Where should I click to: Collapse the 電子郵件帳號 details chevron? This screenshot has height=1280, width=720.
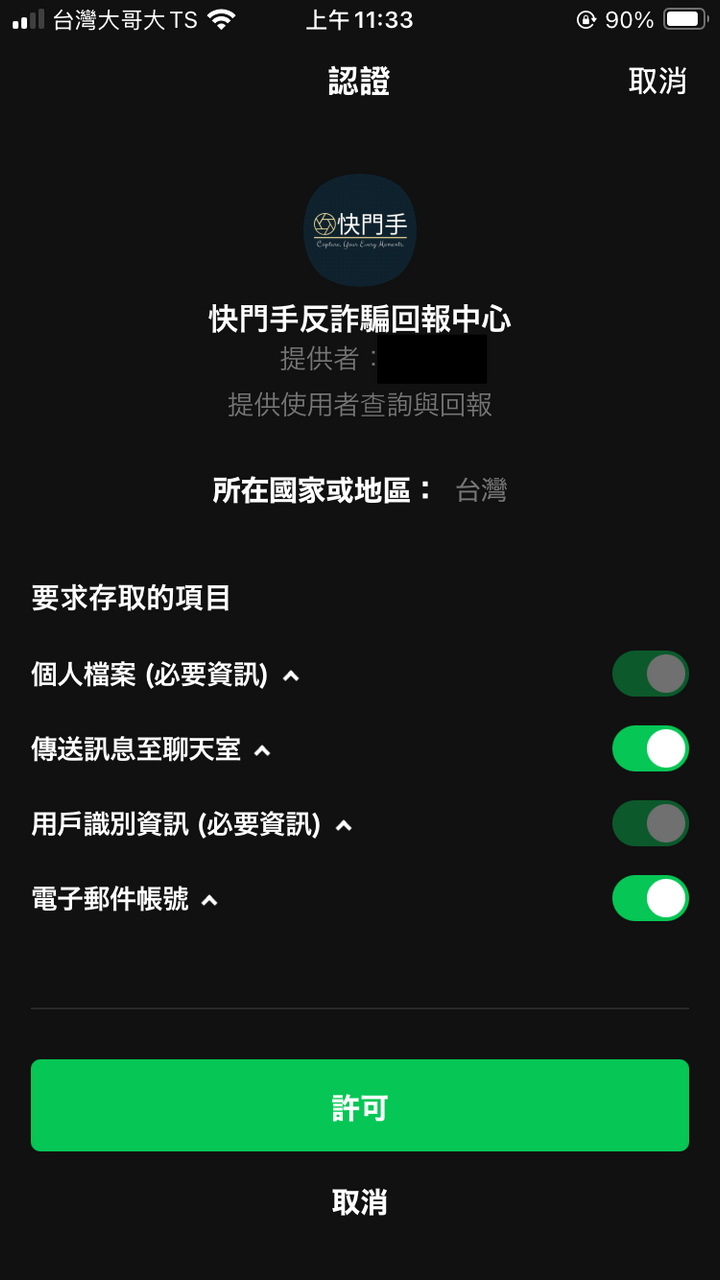tap(209, 900)
